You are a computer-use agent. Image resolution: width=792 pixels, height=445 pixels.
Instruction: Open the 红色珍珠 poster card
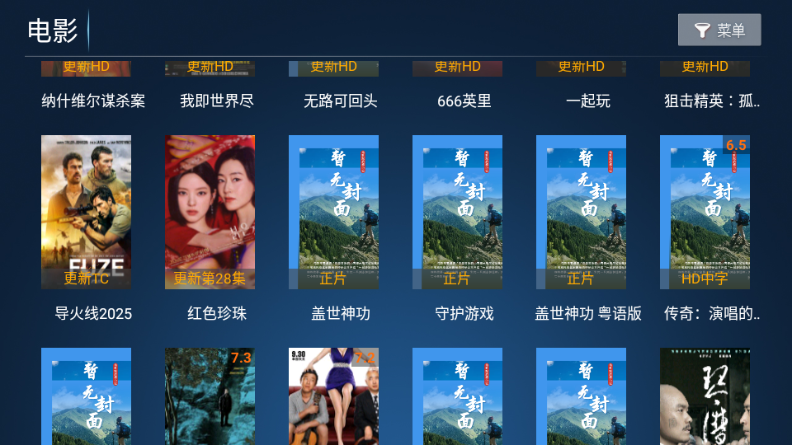click(210, 212)
